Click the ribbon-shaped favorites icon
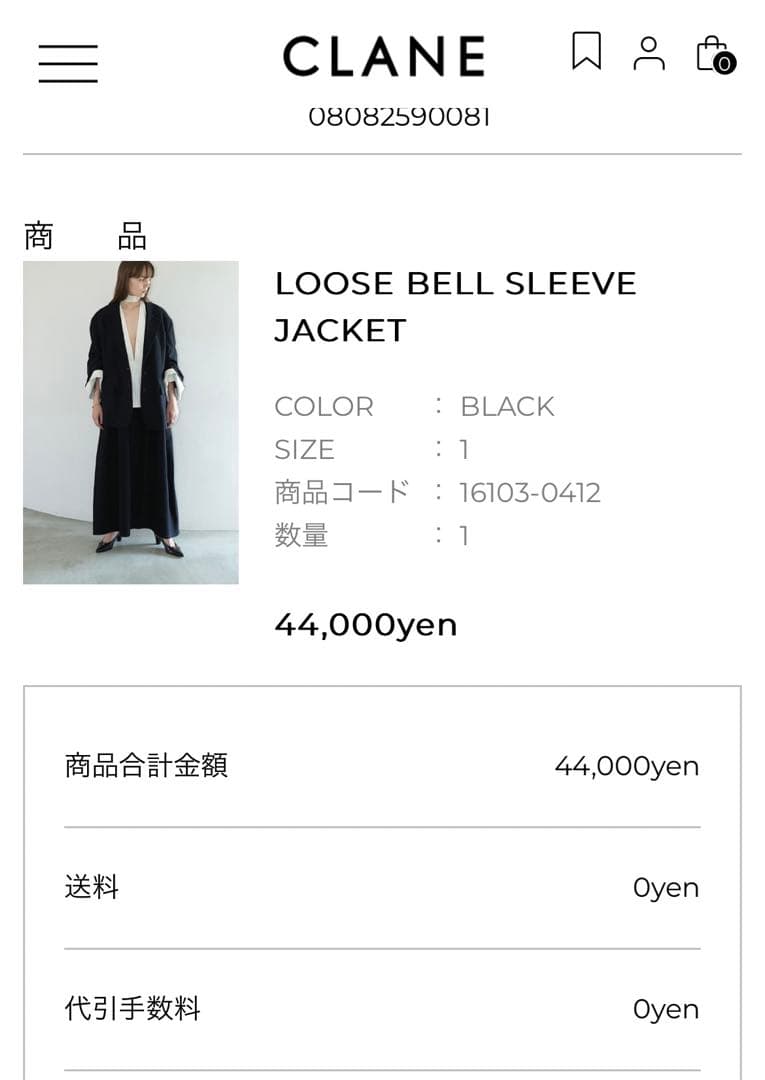The height and width of the screenshot is (1080, 765). click(589, 53)
